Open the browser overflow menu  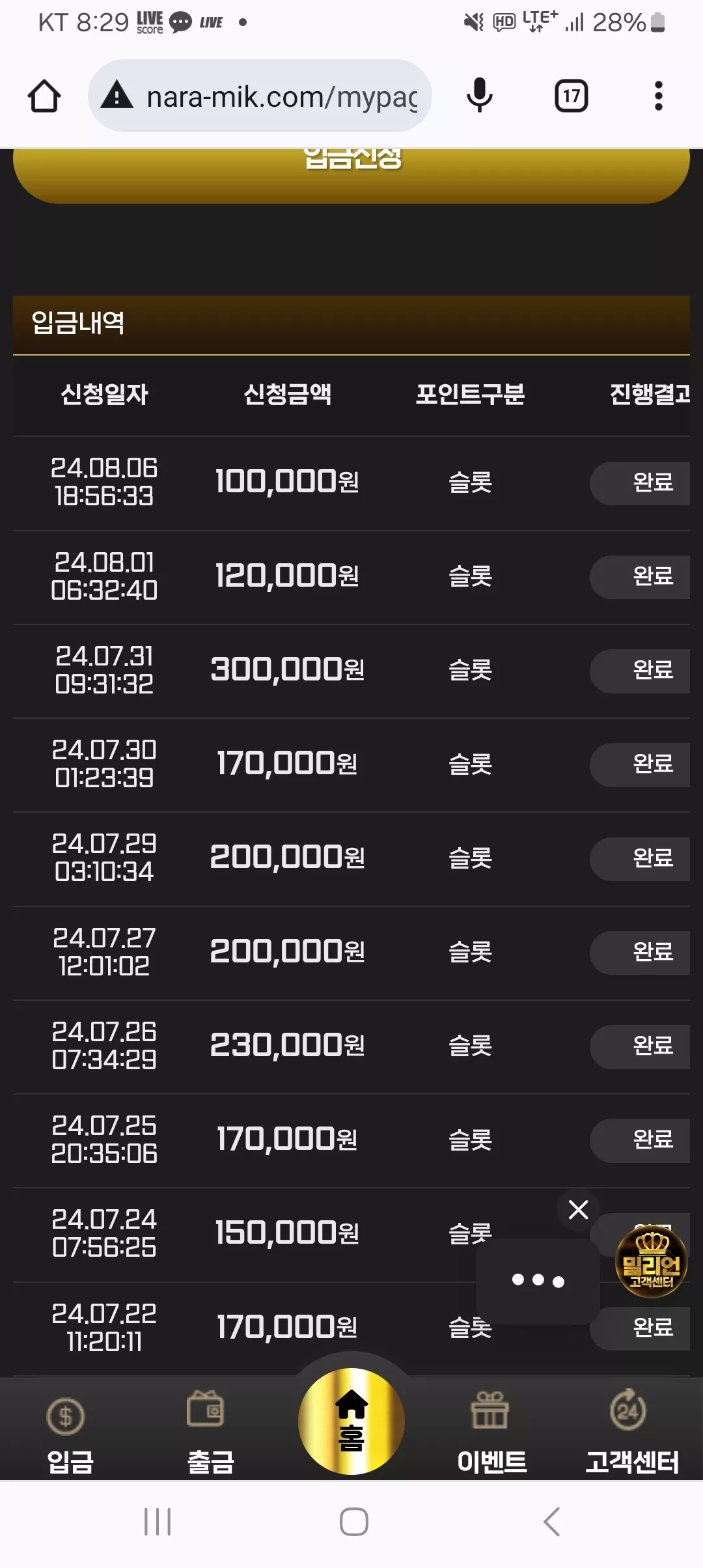click(659, 96)
